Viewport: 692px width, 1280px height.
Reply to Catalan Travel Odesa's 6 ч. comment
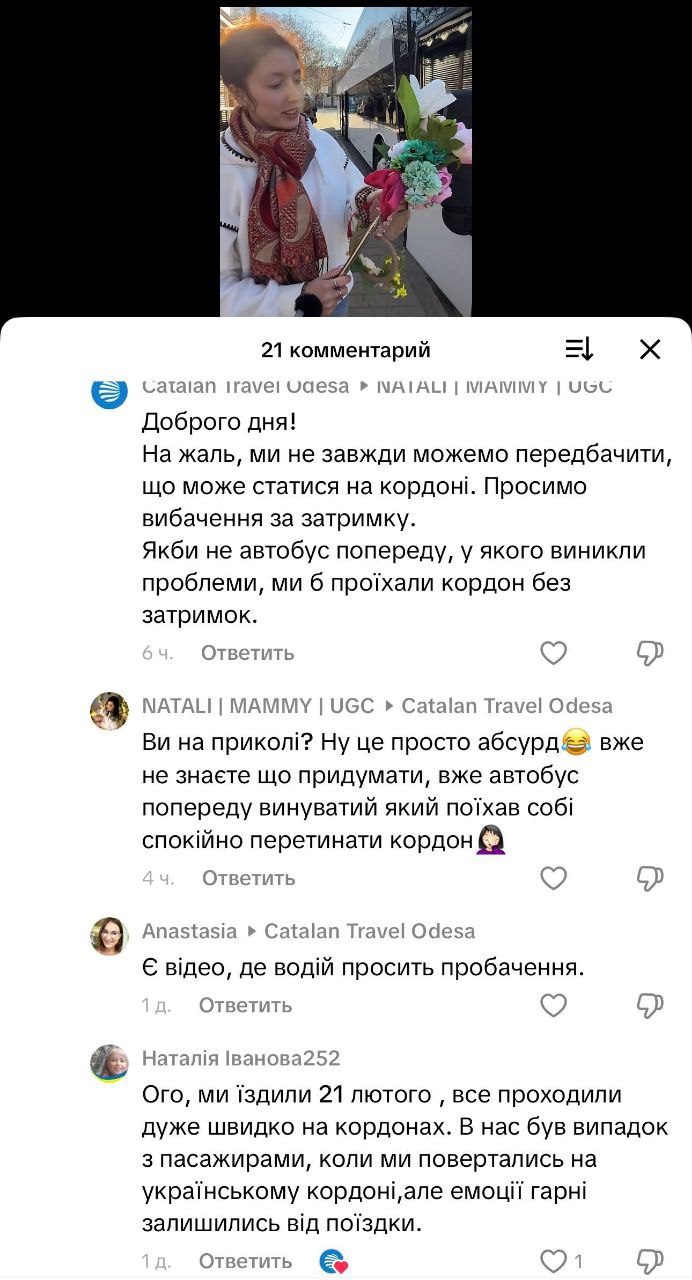[x=247, y=653]
